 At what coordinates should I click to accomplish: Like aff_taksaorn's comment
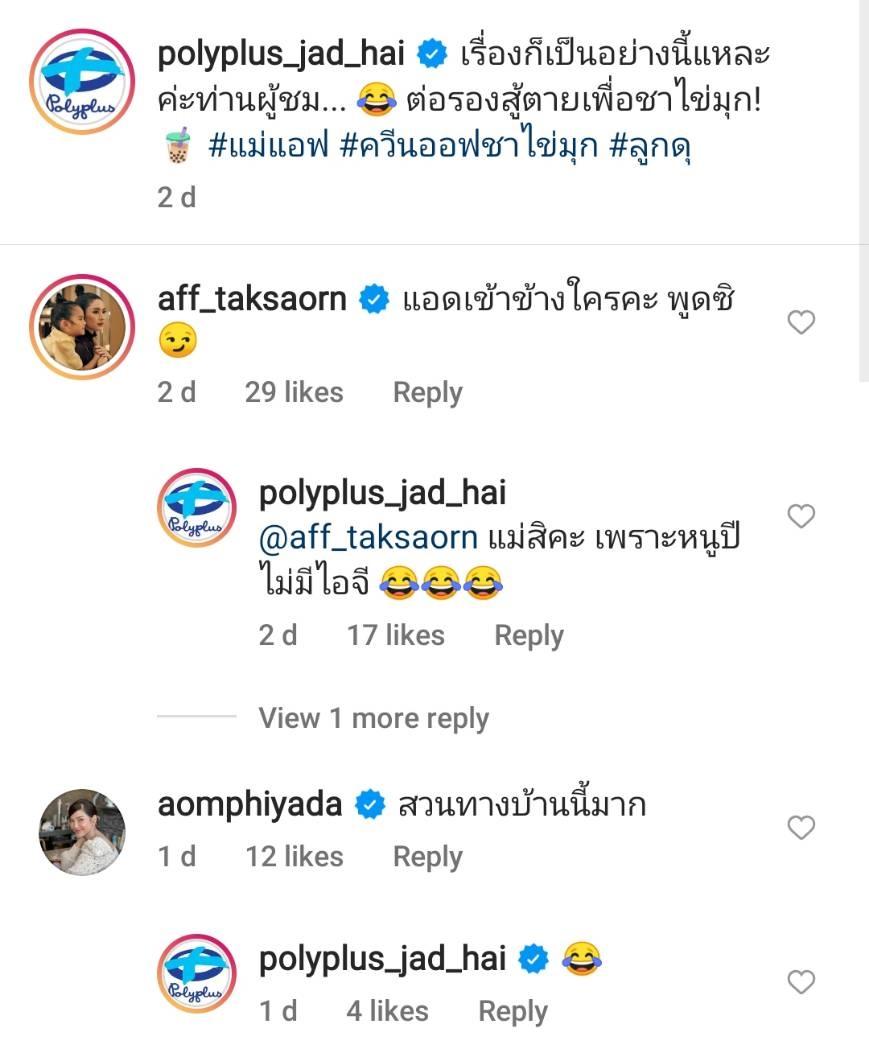tap(801, 322)
